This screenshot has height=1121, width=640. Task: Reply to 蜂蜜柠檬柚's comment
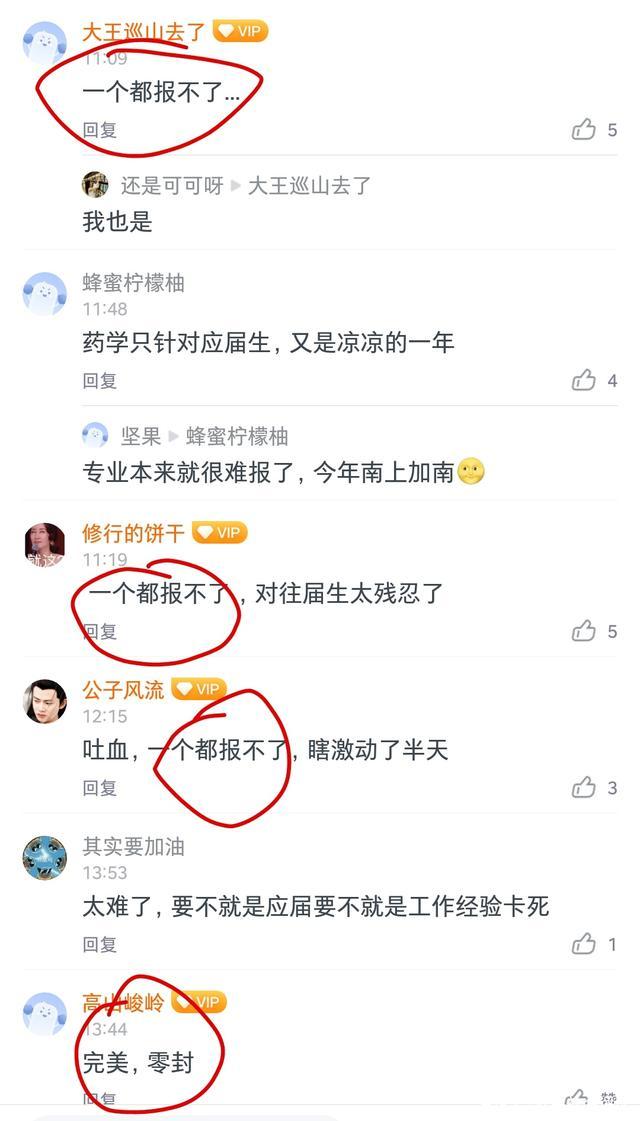(100, 380)
